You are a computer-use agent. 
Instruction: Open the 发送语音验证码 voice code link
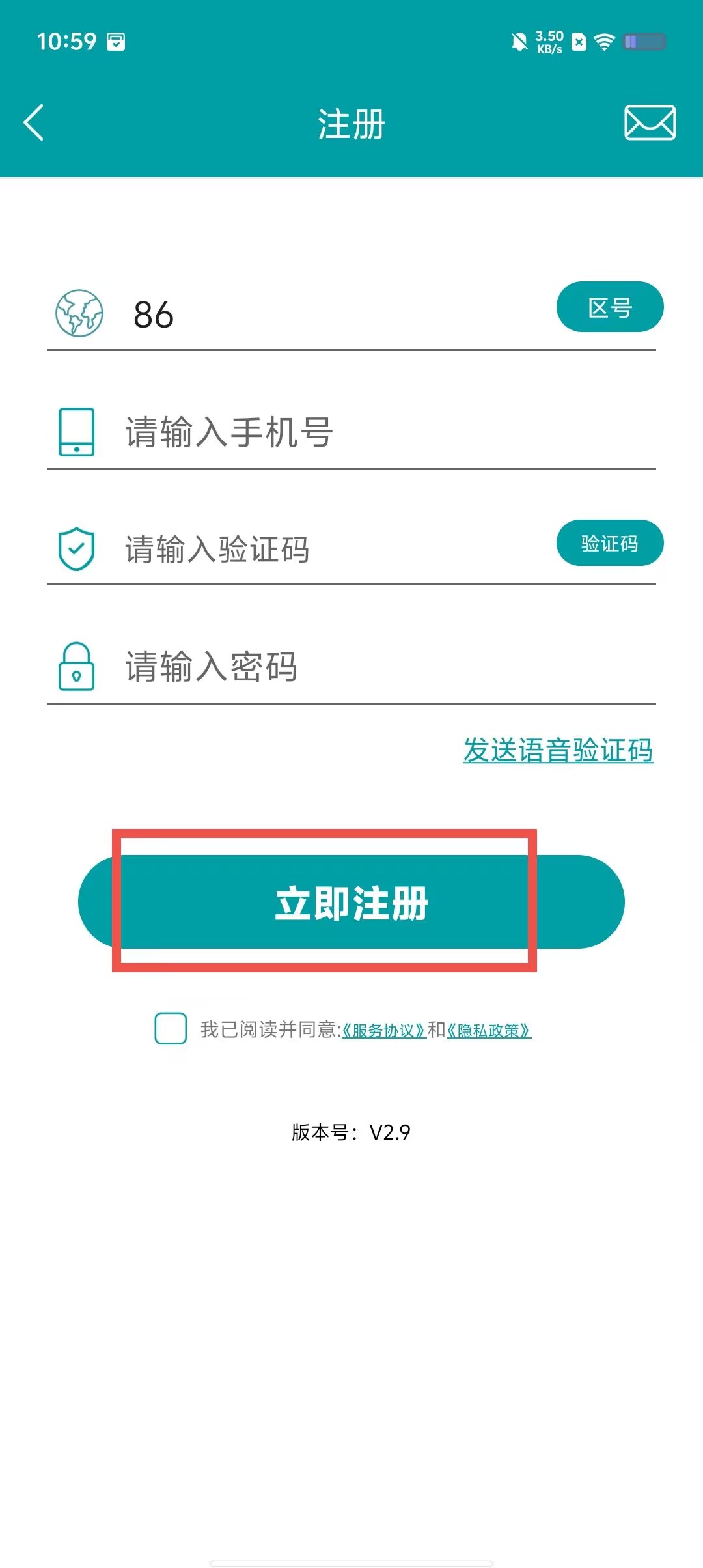click(x=558, y=750)
